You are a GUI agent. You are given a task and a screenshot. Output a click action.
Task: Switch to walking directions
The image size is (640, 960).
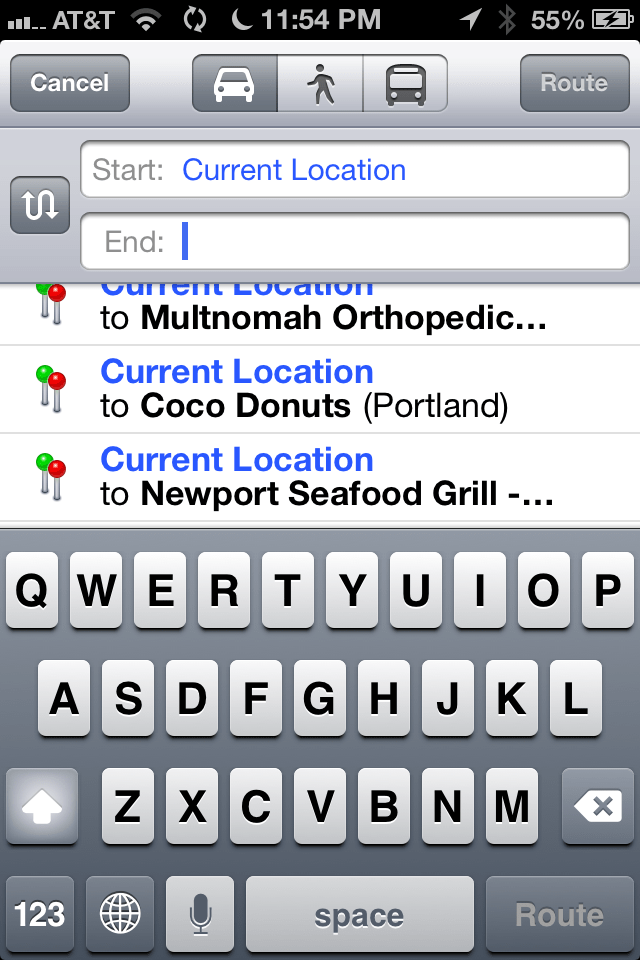[x=320, y=83]
